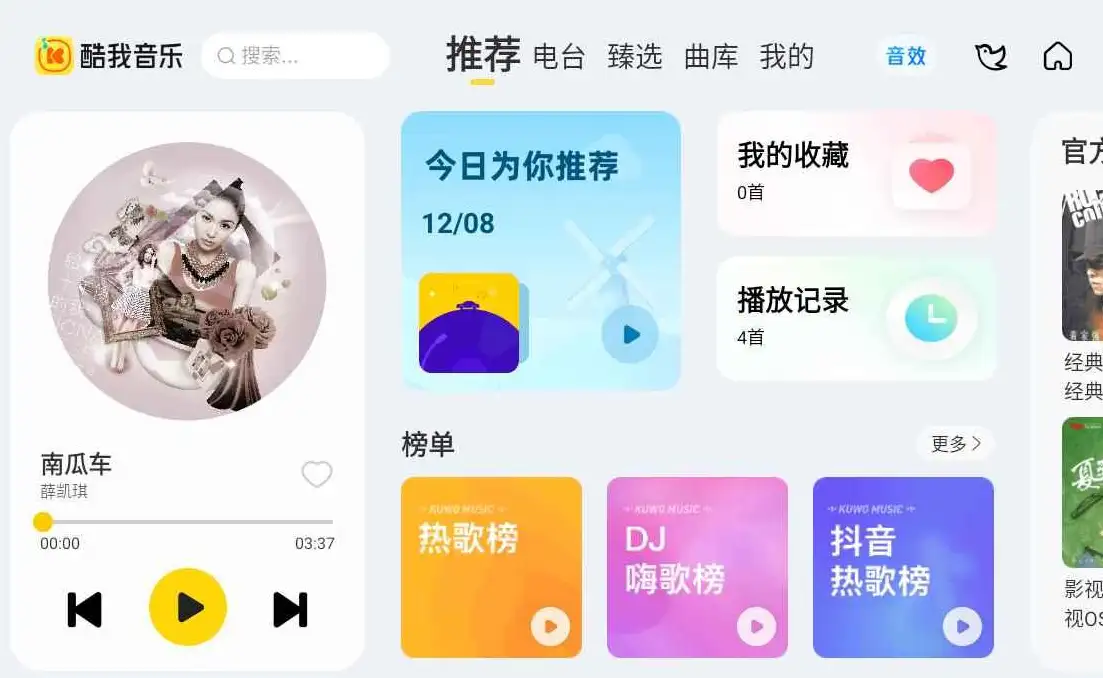Screen dimensions: 1103x678
Task: Like the song 南瓜车 with heart icon
Action: point(317,474)
